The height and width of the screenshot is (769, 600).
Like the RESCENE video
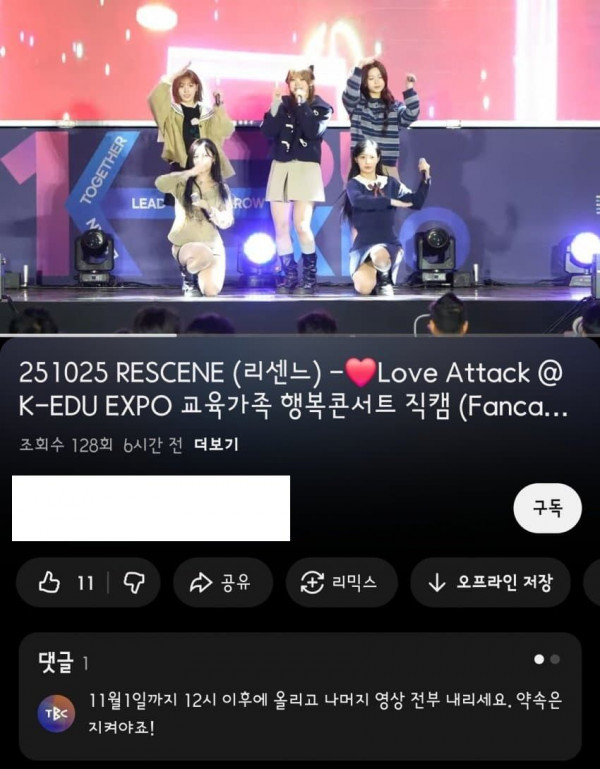(66, 583)
